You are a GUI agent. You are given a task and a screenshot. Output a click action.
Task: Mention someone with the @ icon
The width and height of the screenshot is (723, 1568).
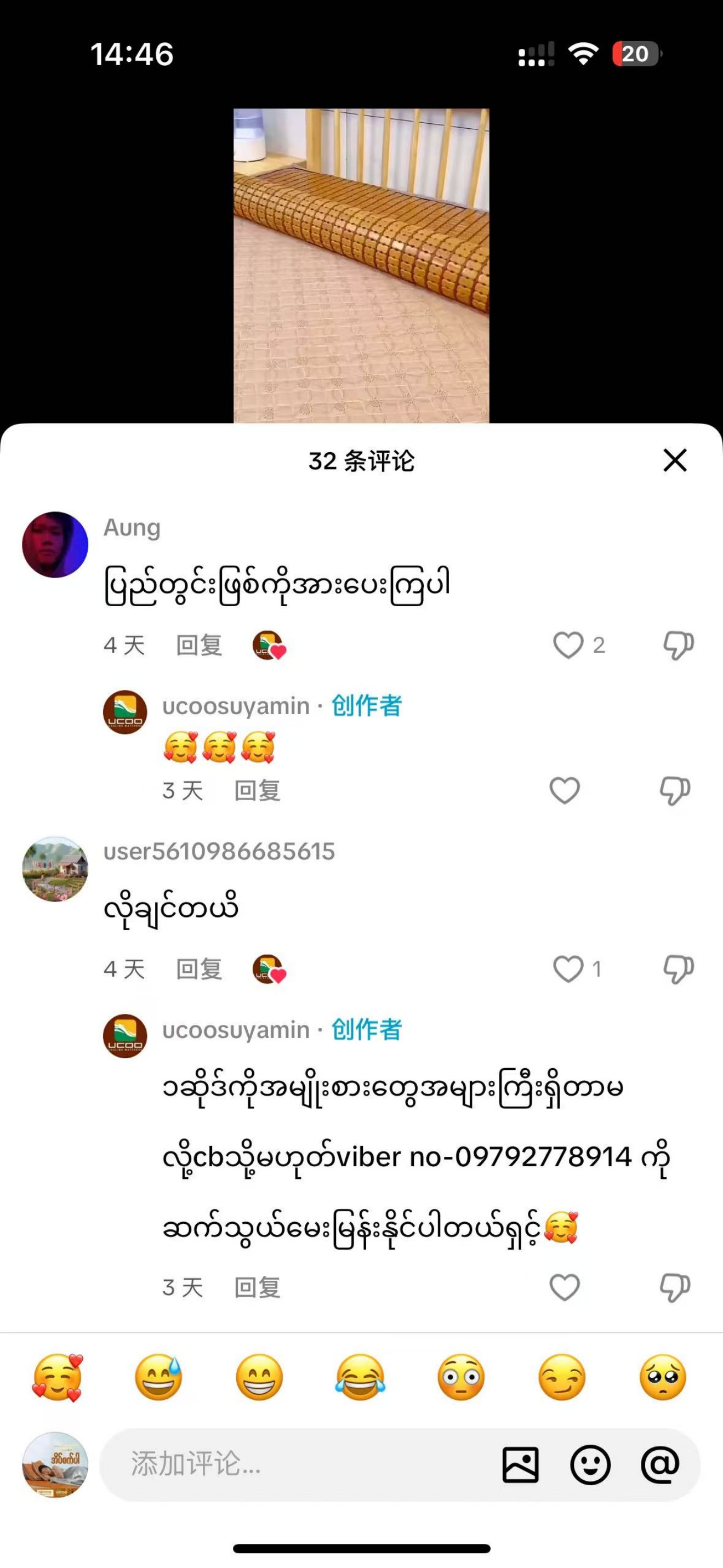660,1464
